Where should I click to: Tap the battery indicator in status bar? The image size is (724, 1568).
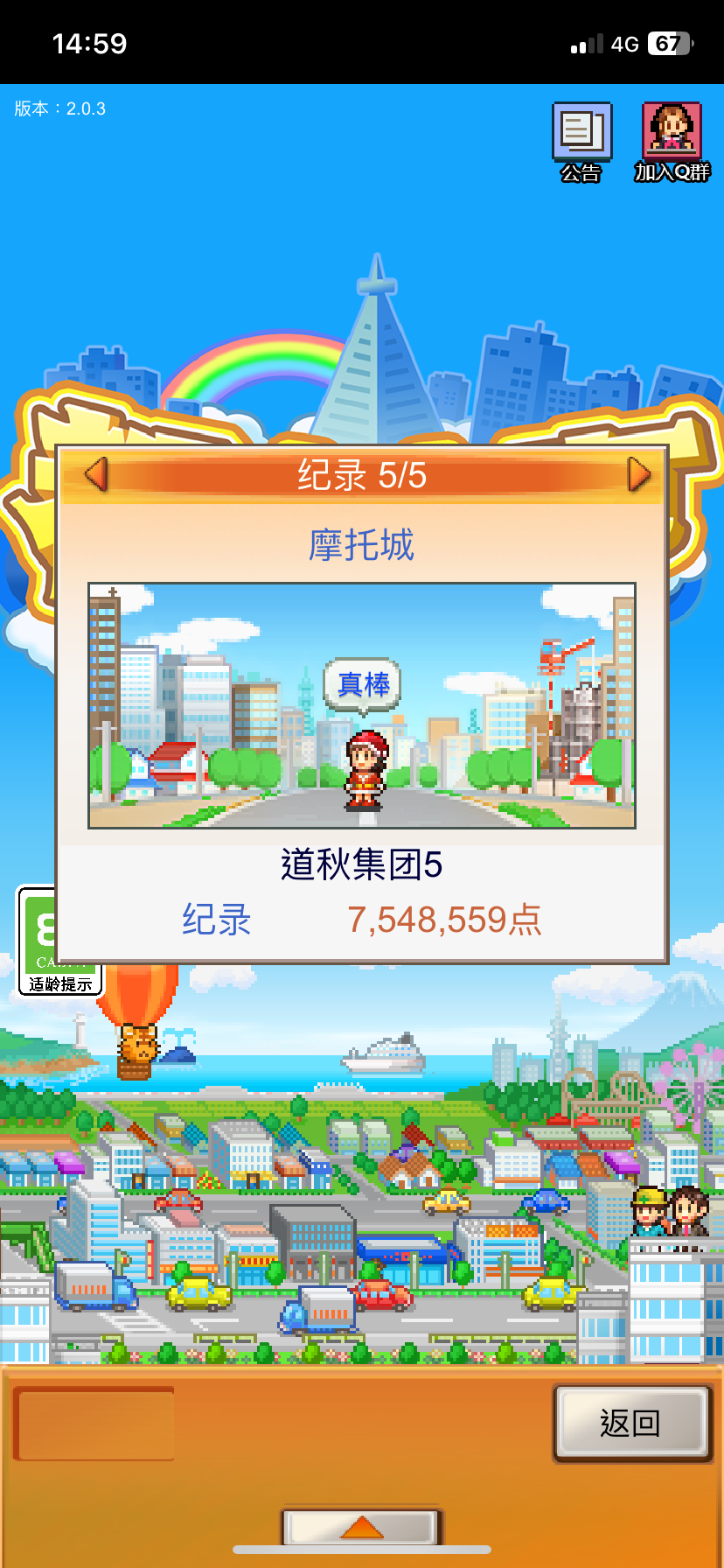668,42
